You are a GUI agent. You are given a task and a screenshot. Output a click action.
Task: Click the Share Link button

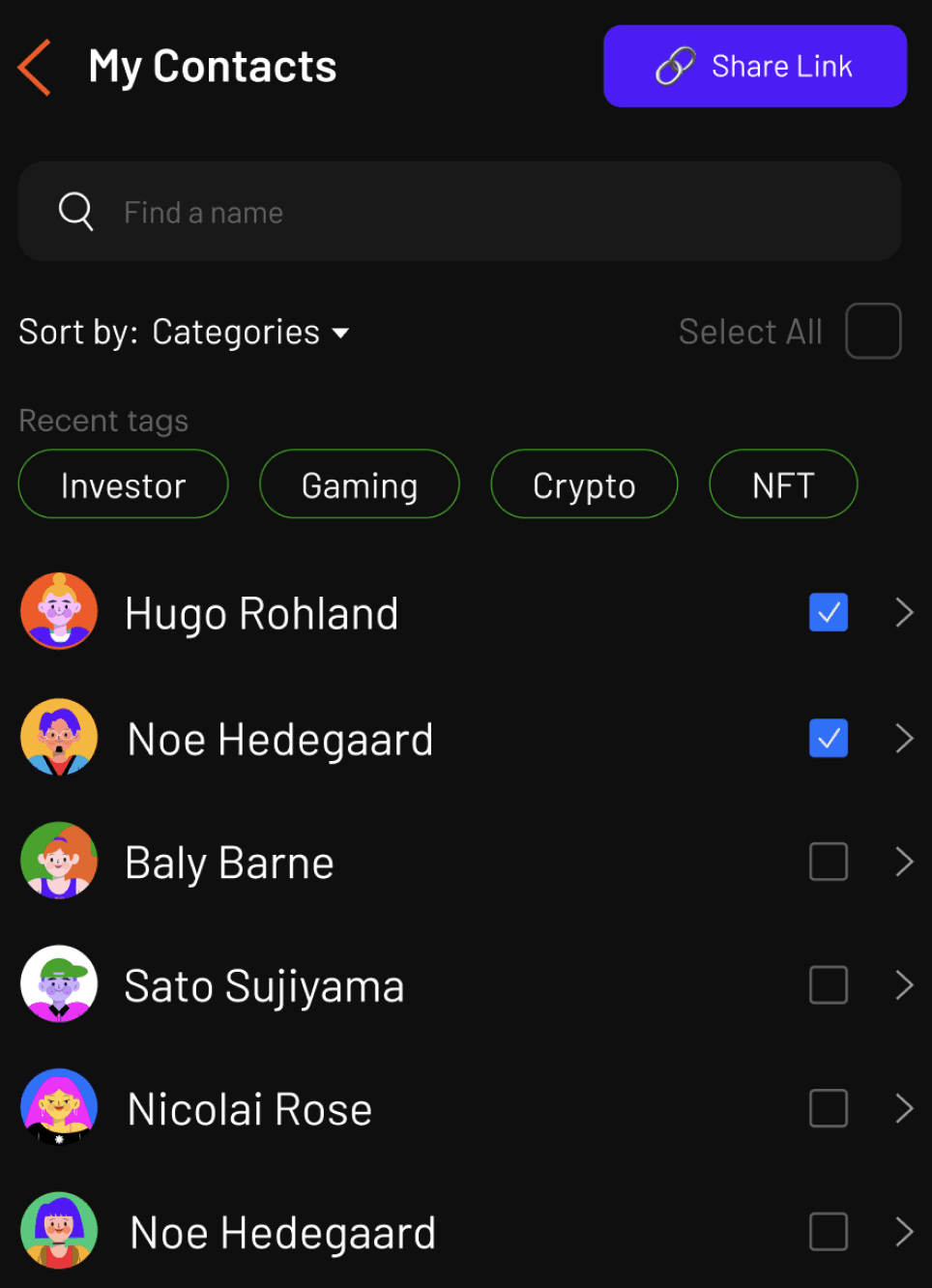pyautogui.click(x=754, y=66)
